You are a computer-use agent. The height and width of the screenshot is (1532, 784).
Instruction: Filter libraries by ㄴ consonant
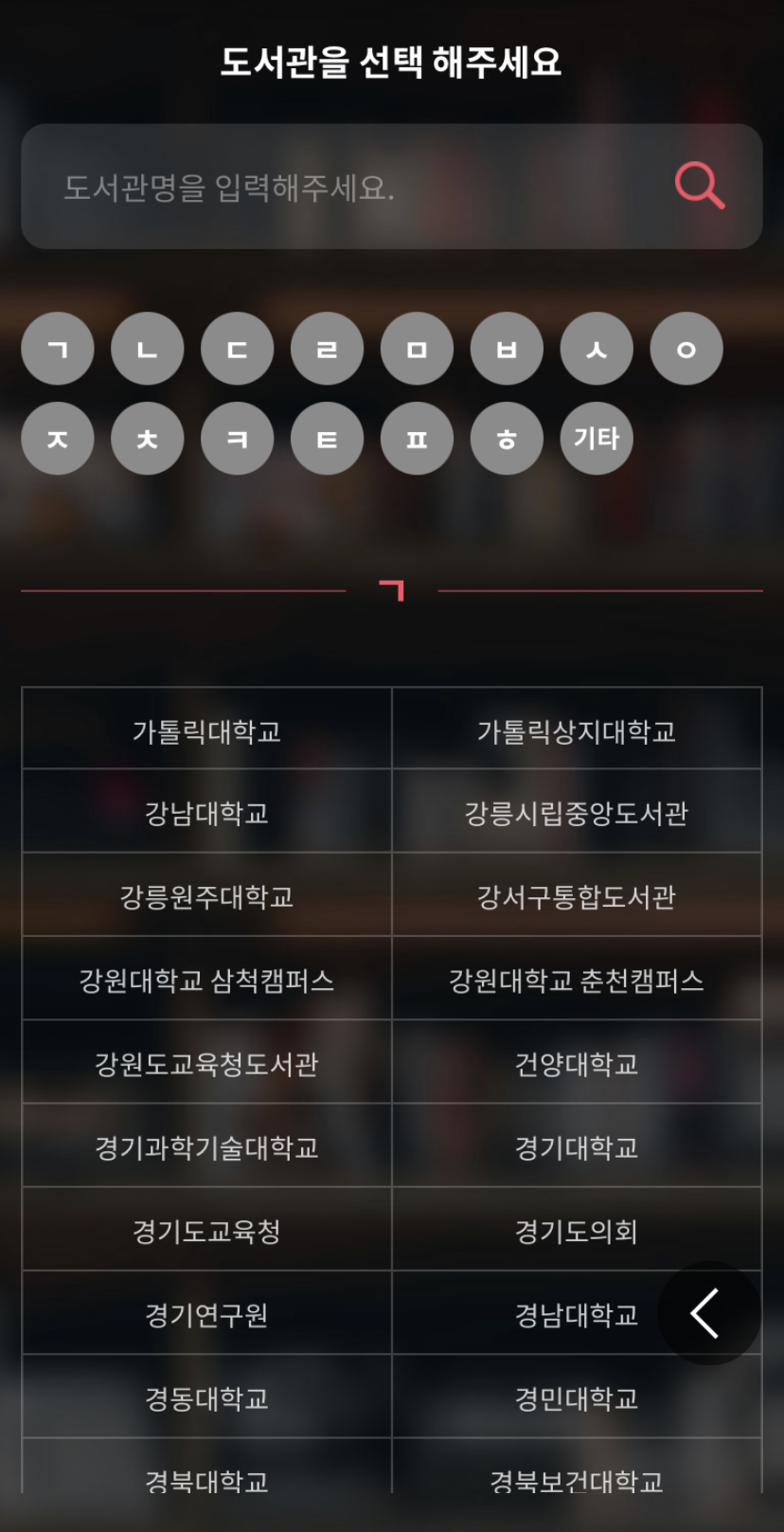147,349
